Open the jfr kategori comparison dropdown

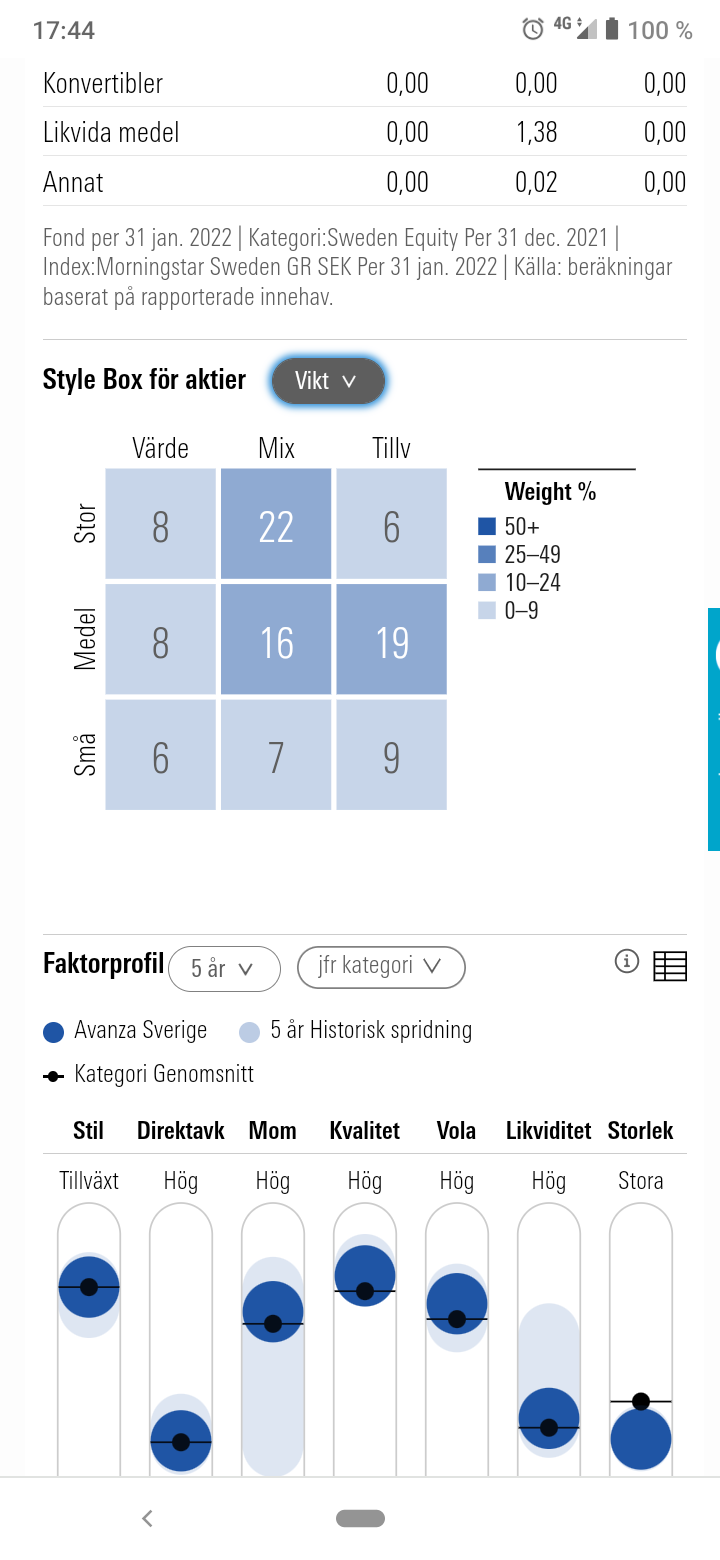coord(381,966)
